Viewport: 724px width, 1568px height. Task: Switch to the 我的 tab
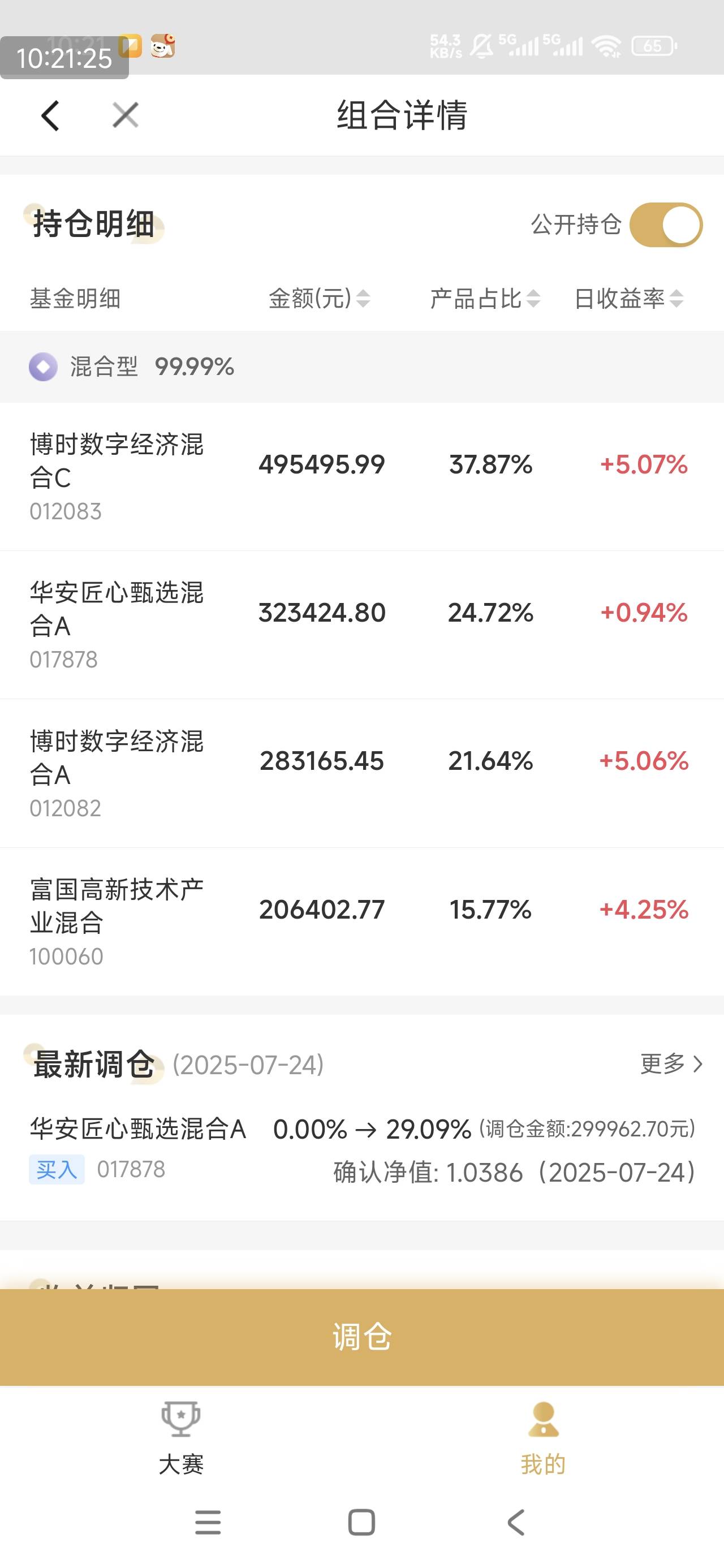543,1438
